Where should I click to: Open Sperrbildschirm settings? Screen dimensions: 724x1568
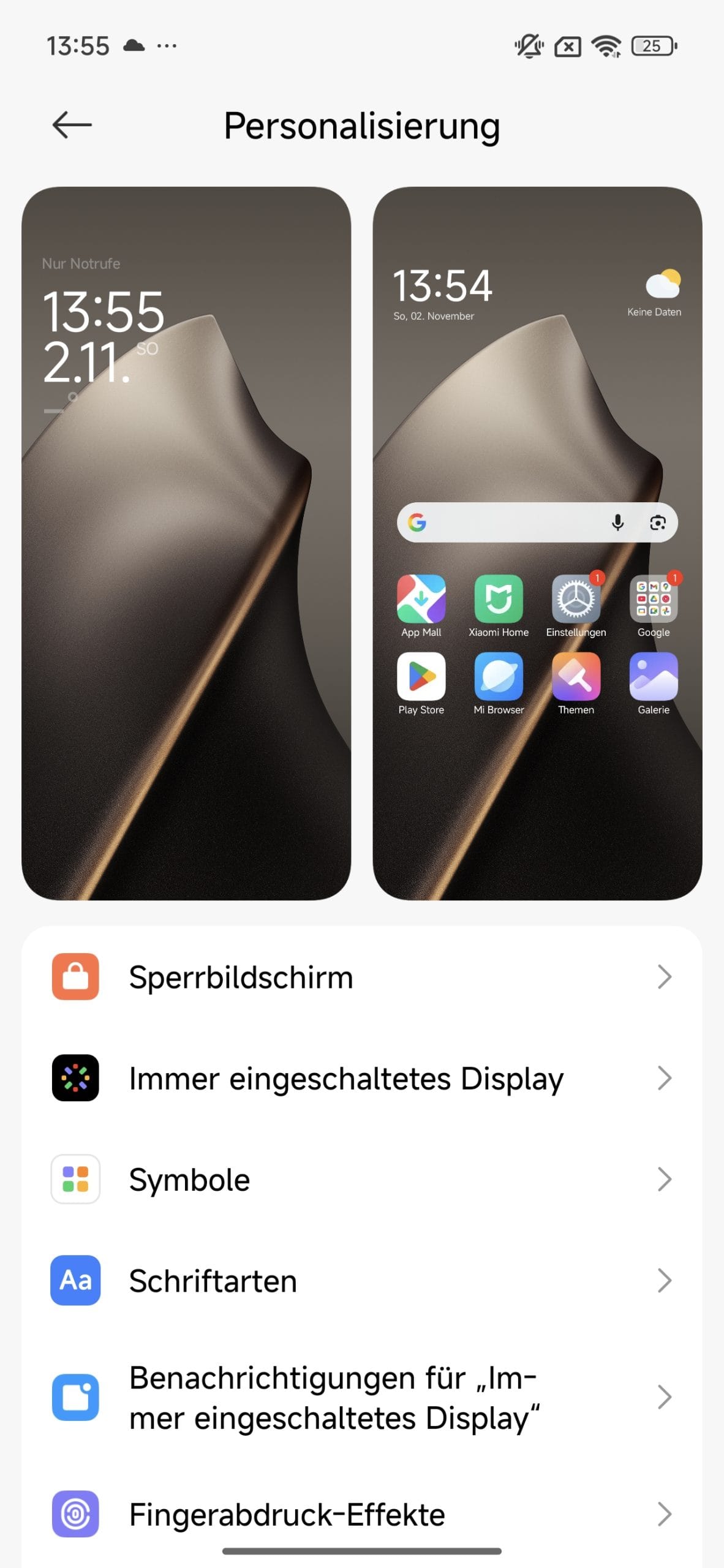coord(361,977)
